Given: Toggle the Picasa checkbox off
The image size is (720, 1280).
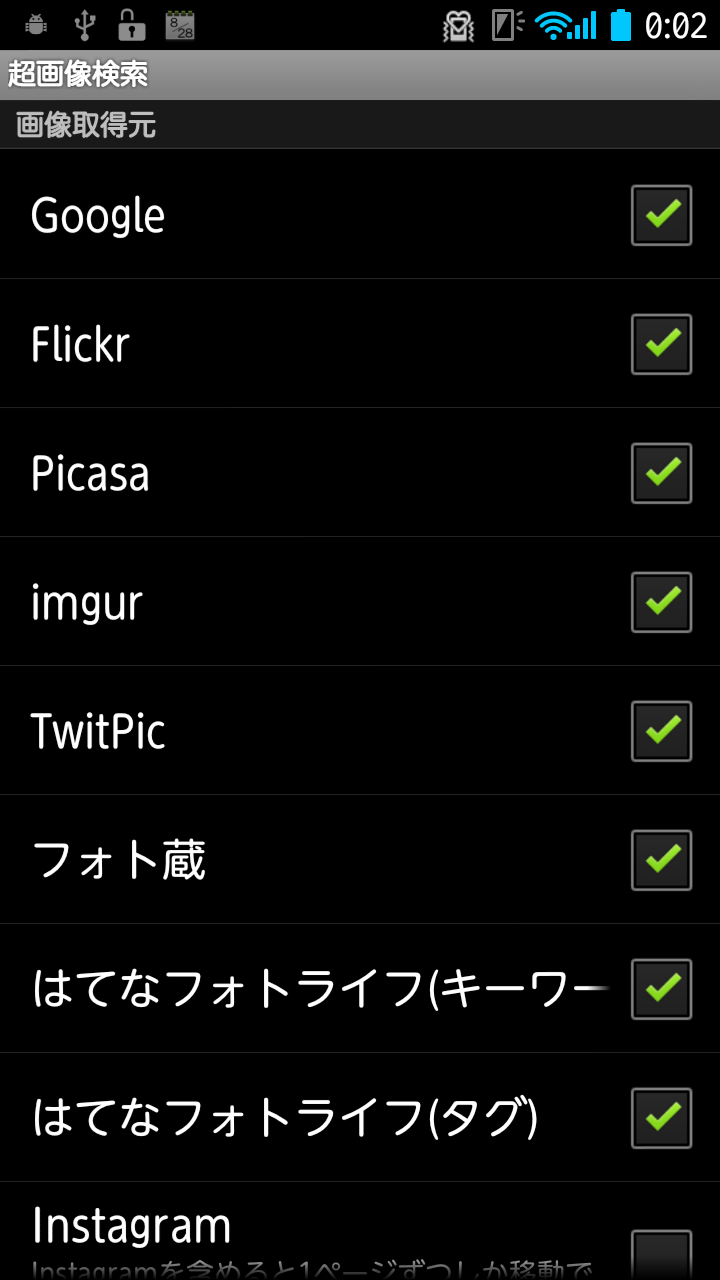Looking at the screenshot, I should (661, 473).
